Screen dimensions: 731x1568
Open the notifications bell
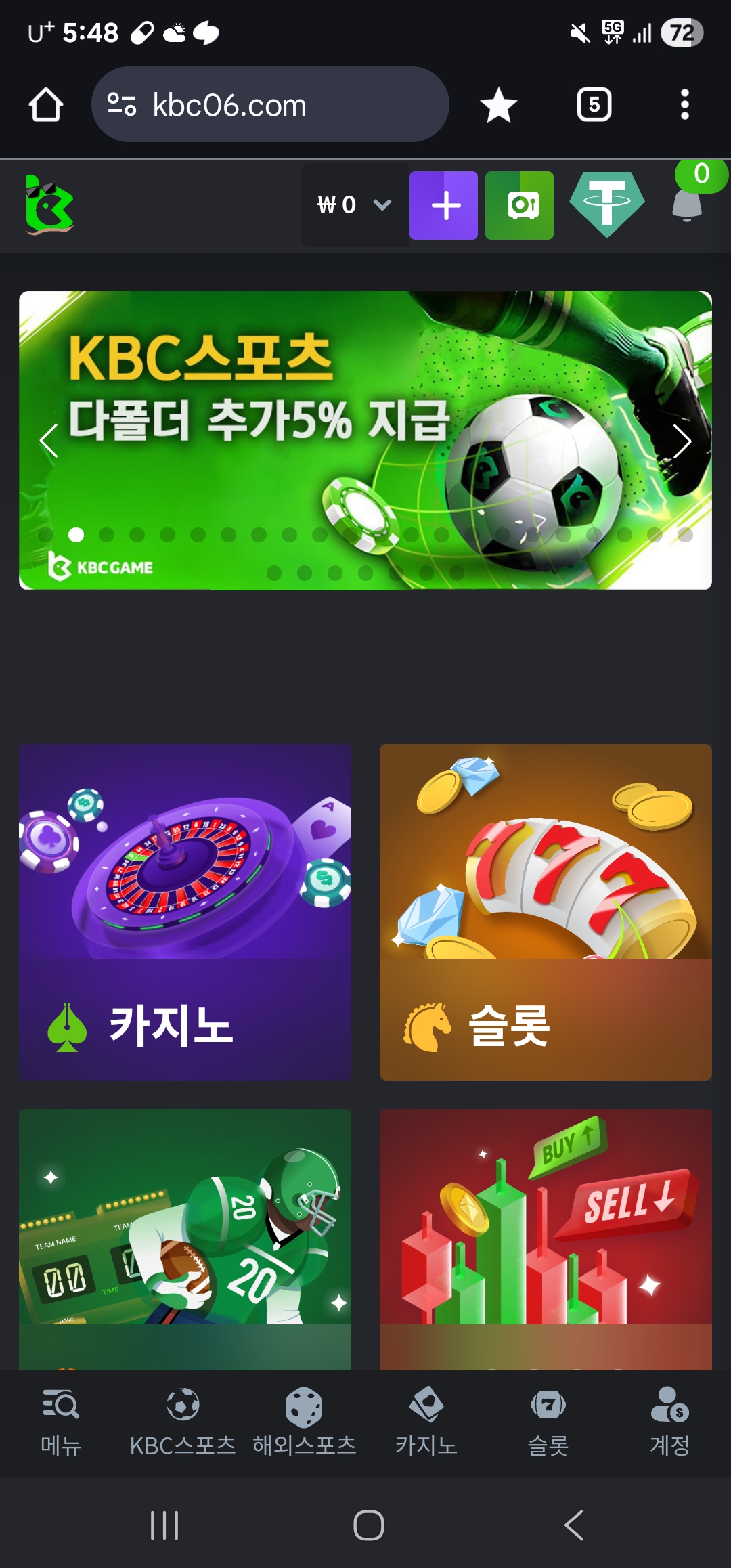687,203
